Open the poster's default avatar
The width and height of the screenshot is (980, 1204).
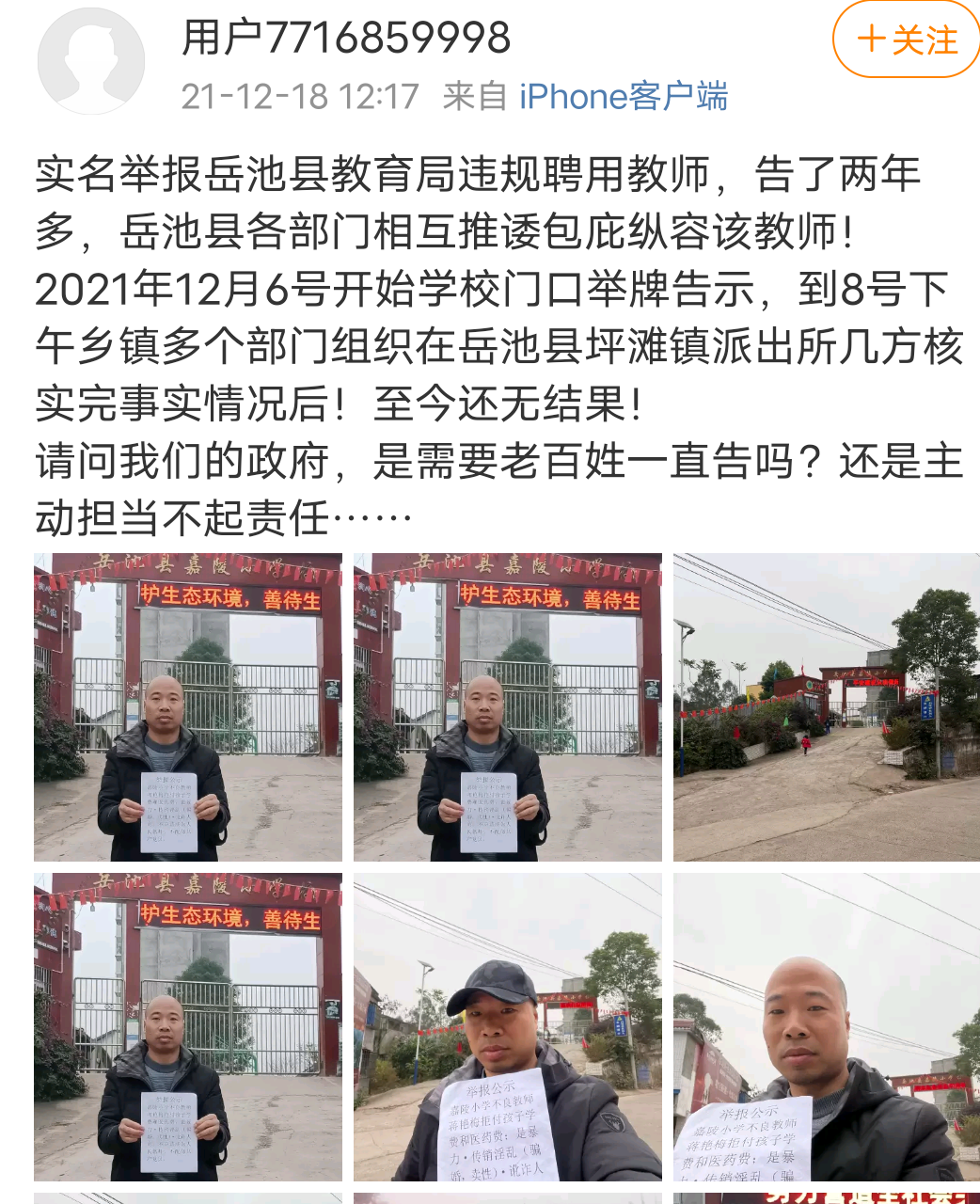[x=90, y=60]
